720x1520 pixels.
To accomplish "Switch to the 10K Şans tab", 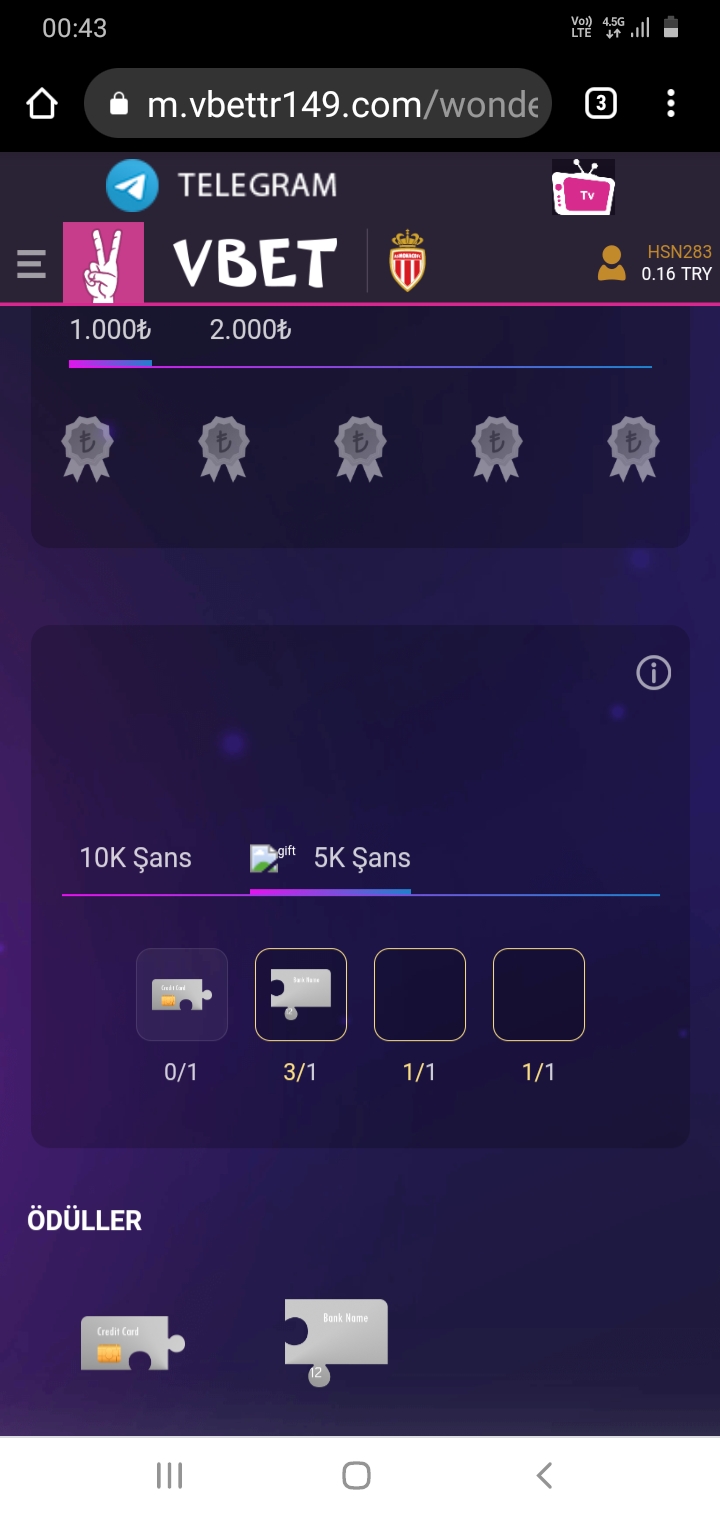I will [x=136, y=858].
